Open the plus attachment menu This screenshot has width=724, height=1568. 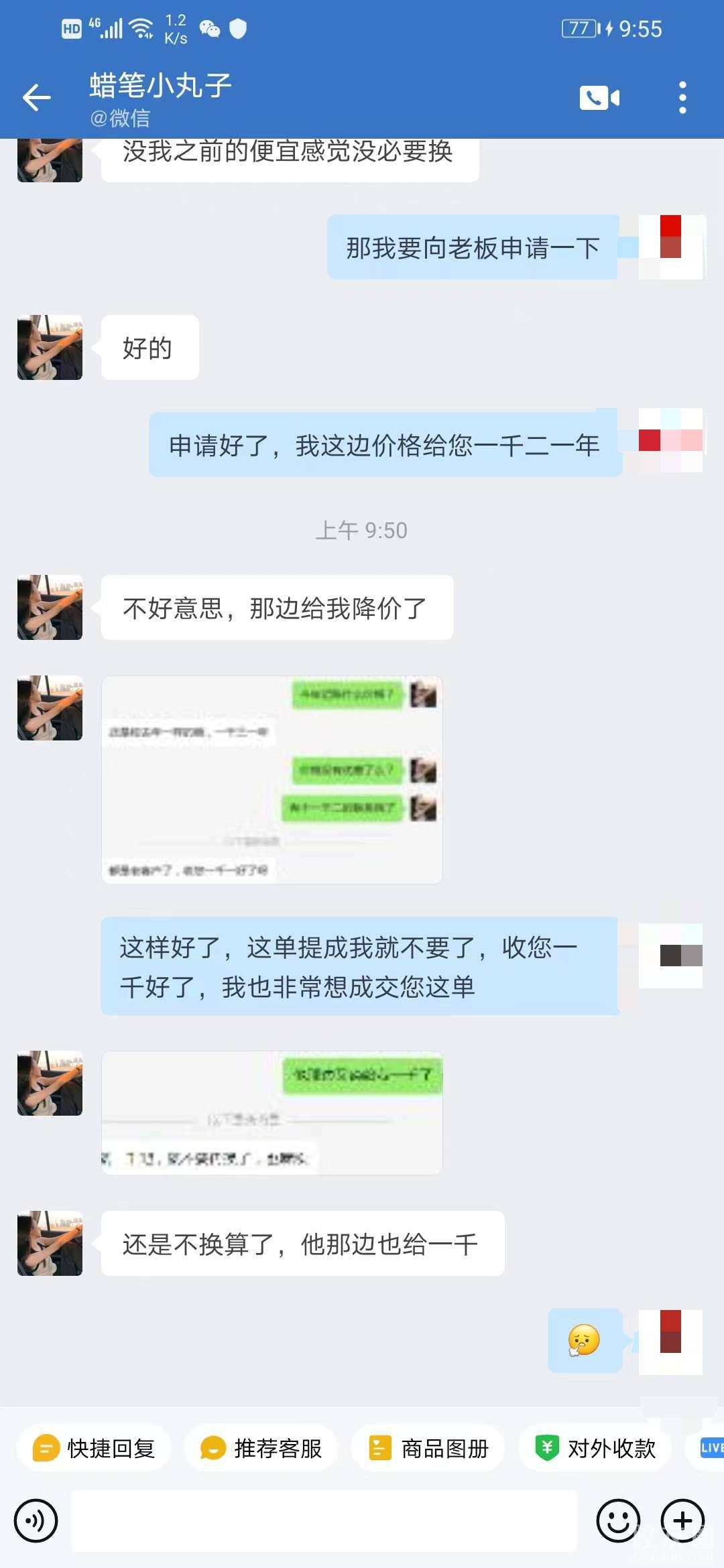pyautogui.click(x=682, y=1520)
